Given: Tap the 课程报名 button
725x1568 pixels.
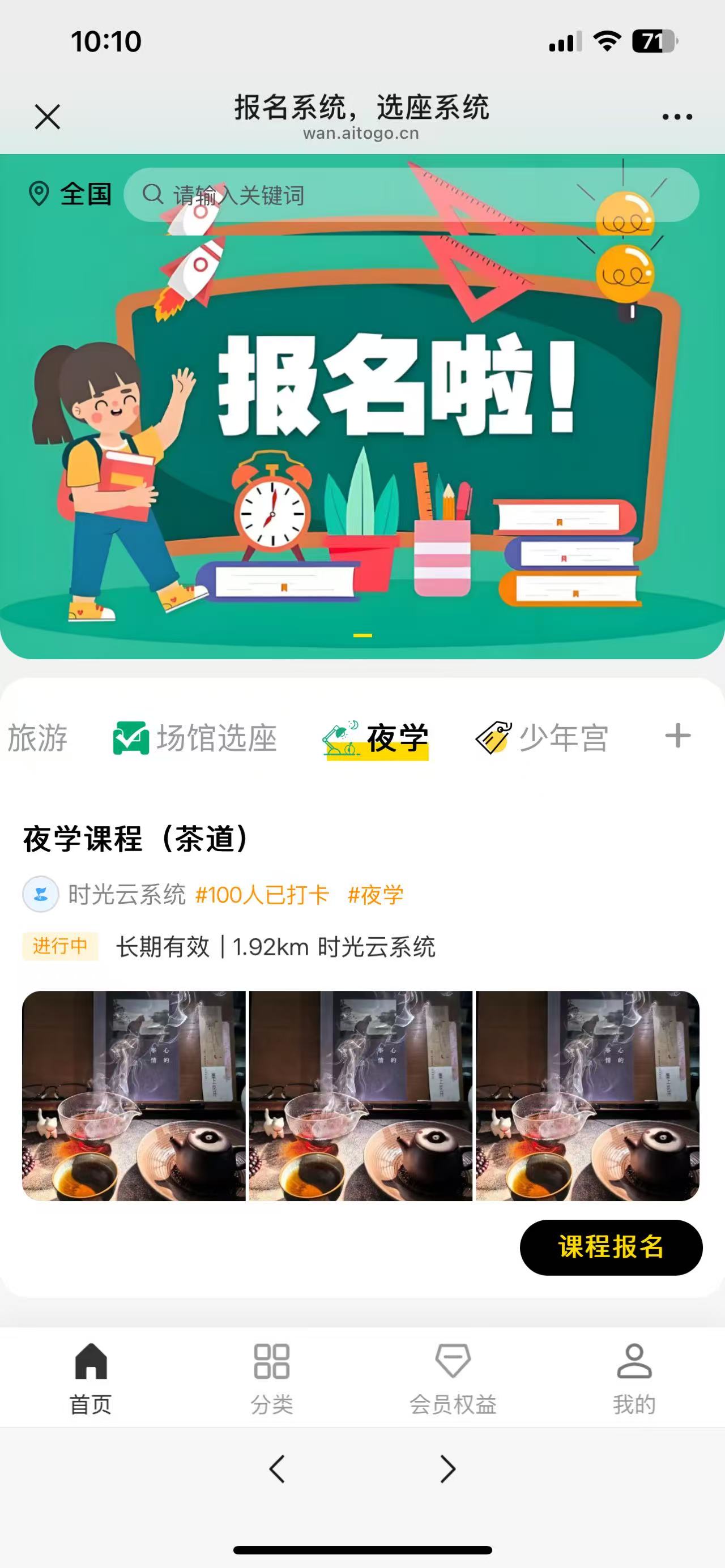Looking at the screenshot, I should (x=611, y=1247).
